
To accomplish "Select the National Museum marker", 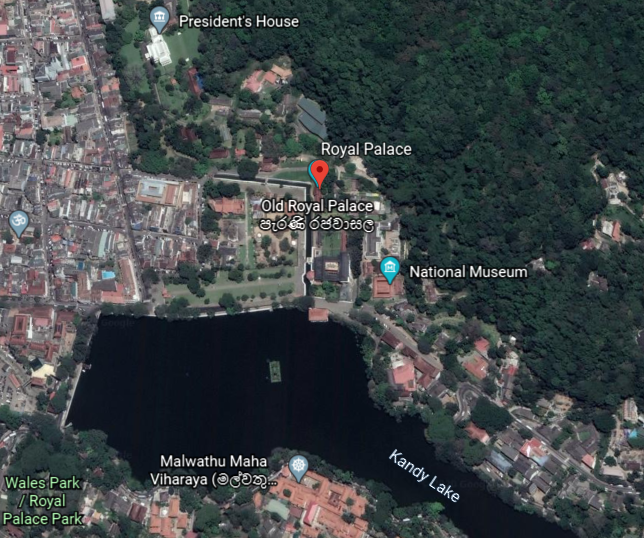I will point(390,269).
